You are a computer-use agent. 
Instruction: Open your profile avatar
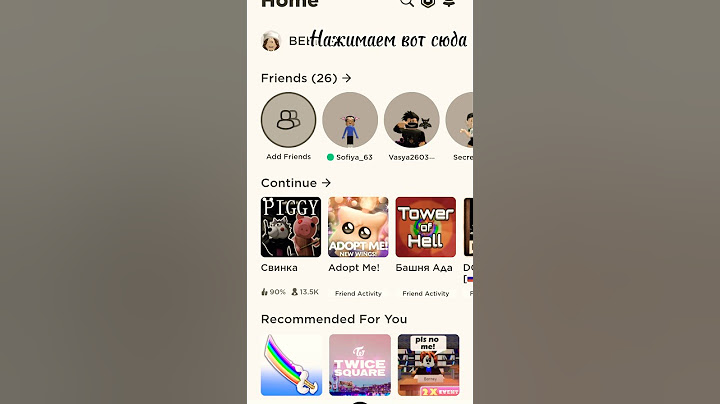click(271, 41)
